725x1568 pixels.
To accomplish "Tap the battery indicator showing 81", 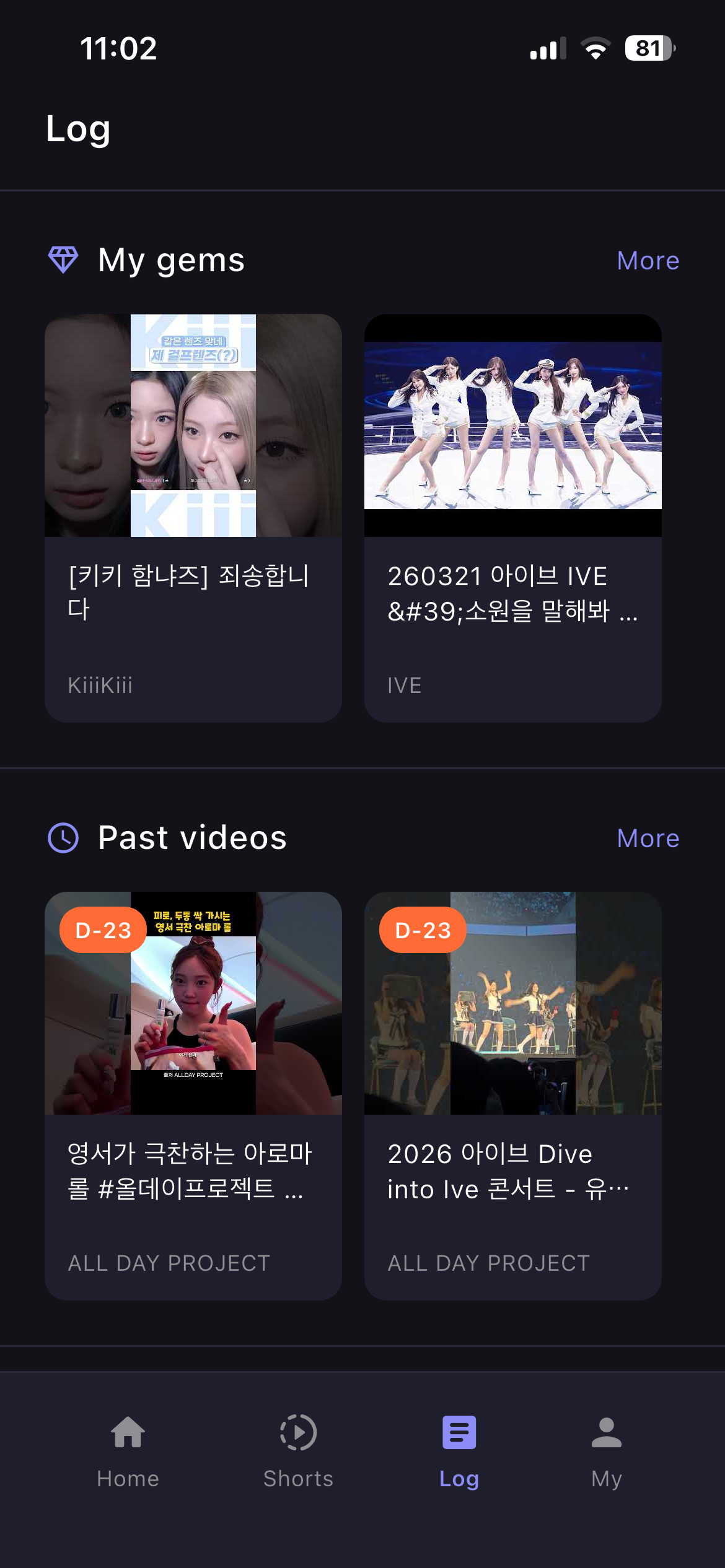I will point(648,46).
